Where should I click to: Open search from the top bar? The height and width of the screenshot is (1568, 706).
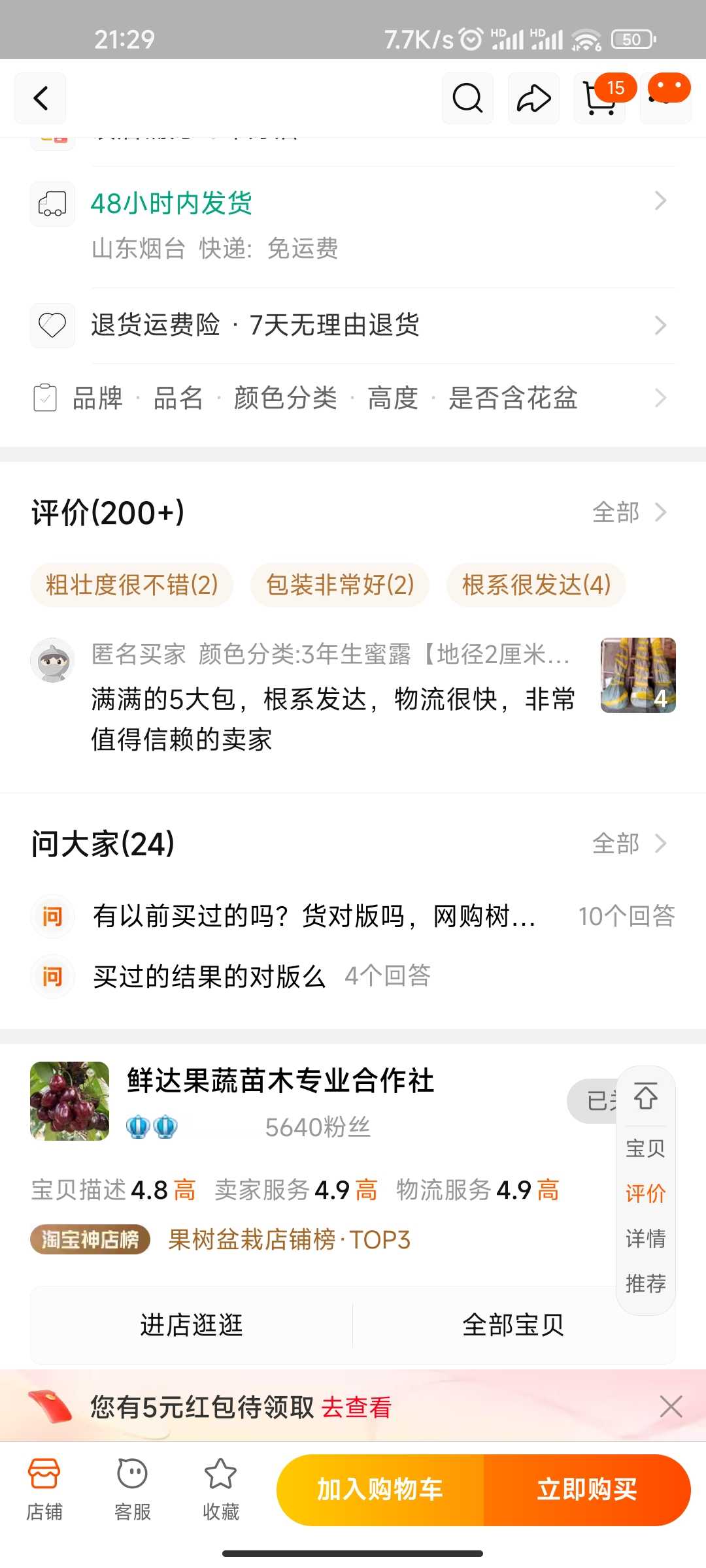click(x=467, y=99)
